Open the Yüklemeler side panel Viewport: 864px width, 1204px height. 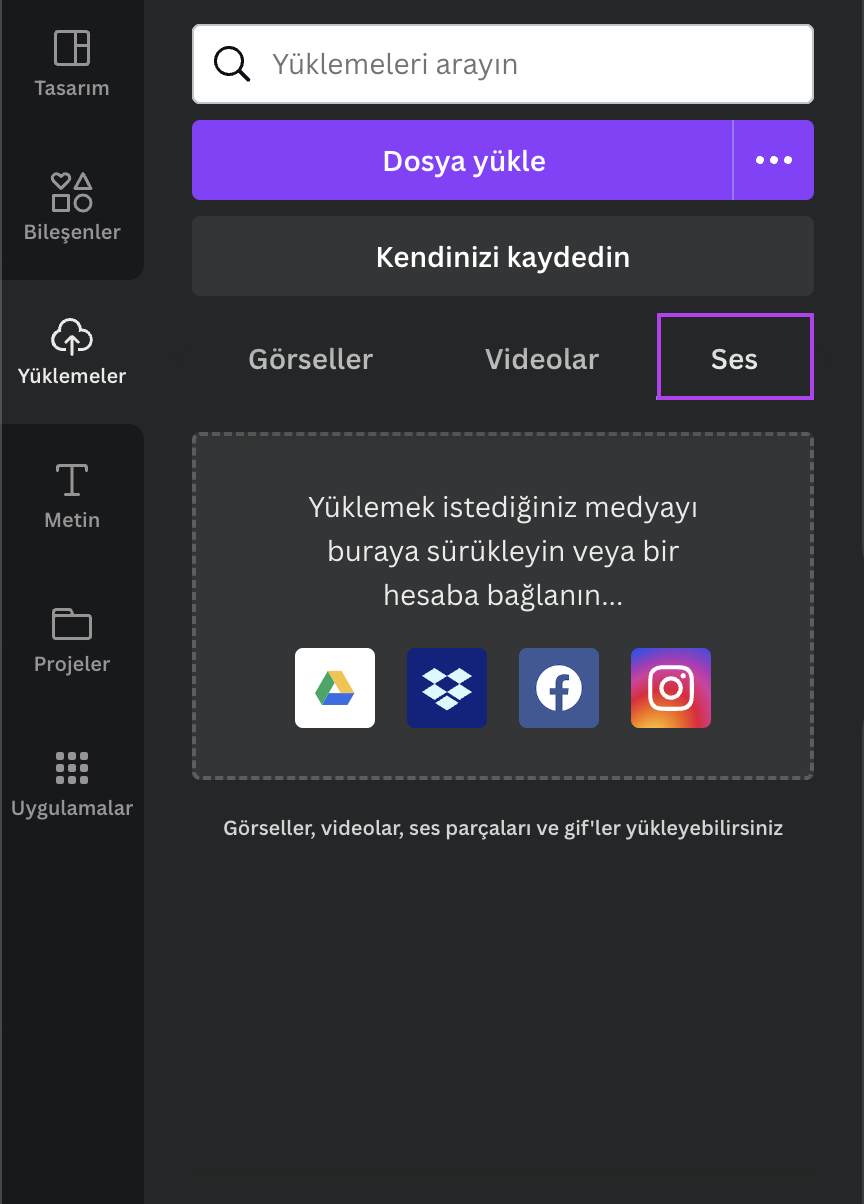(x=72, y=352)
